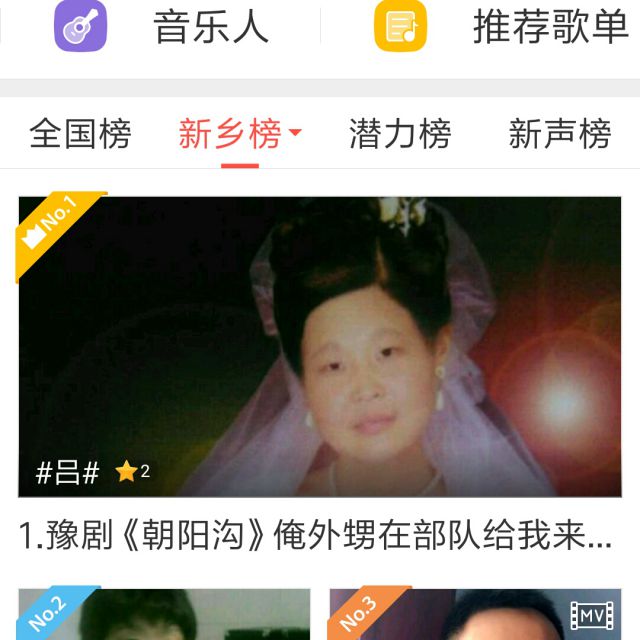Select the 新声榜 tab
The height and width of the screenshot is (640, 640).
tap(559, 134)
